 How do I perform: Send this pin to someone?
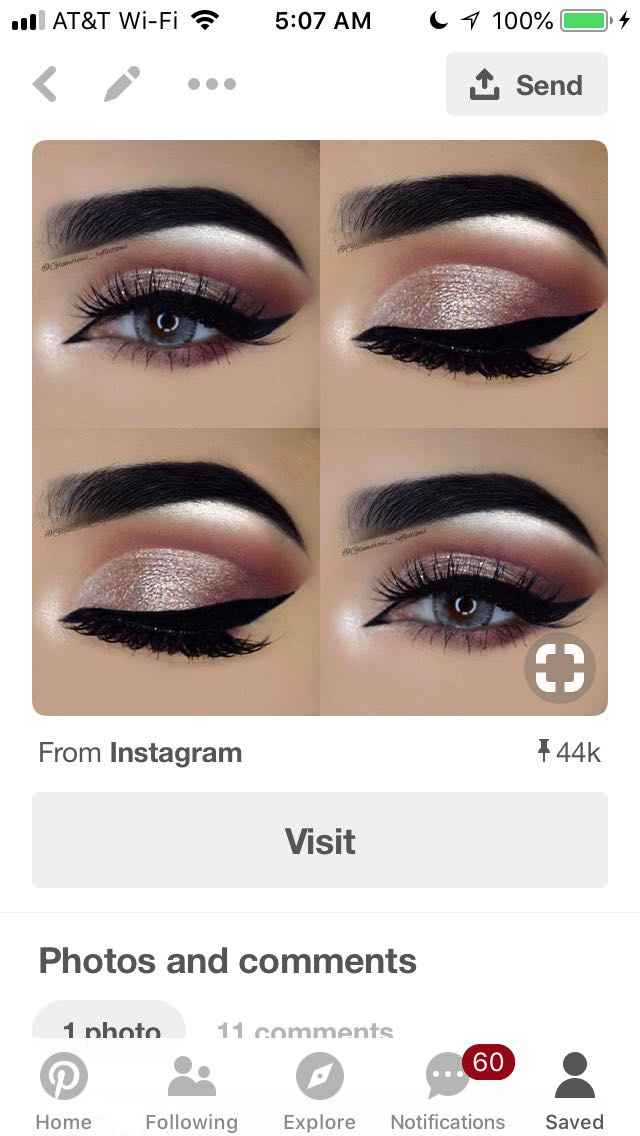point(527,85)
